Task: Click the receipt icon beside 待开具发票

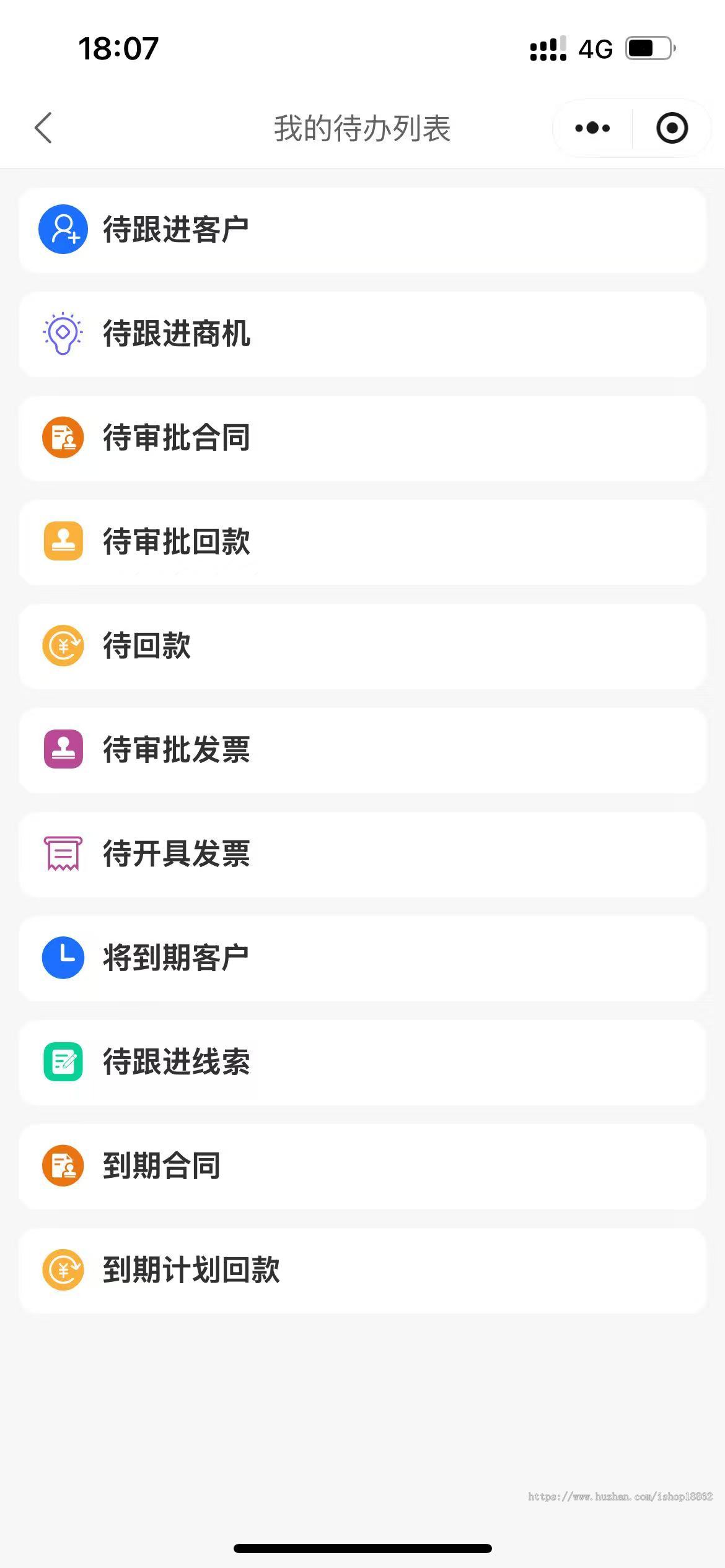Action: [x=63, y=854]
